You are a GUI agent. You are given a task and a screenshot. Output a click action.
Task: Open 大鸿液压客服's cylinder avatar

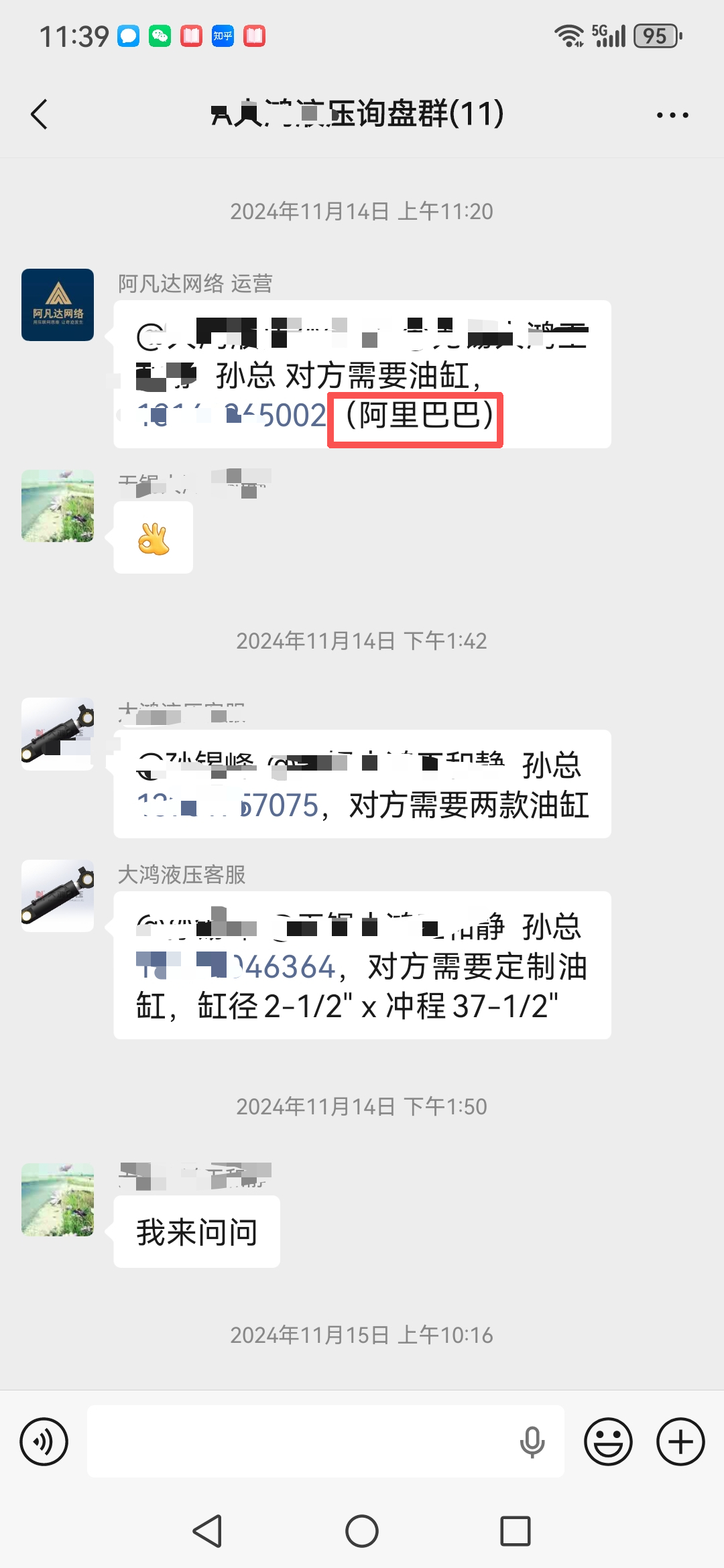pyautogui.click(x=57, y=895)
